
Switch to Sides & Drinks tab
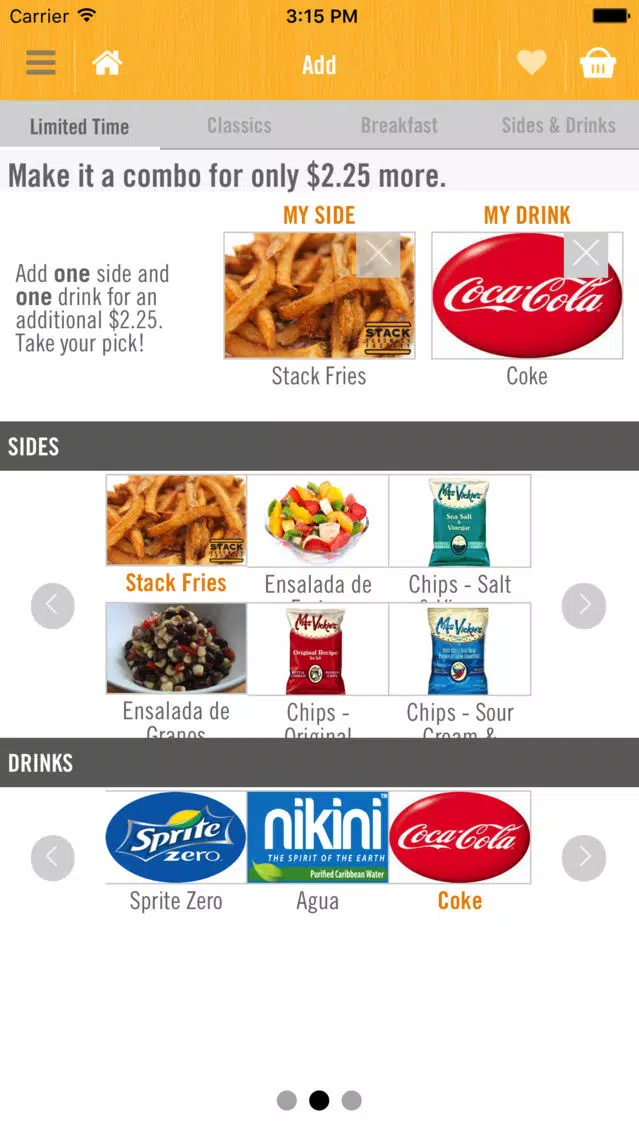pos(559,125)
